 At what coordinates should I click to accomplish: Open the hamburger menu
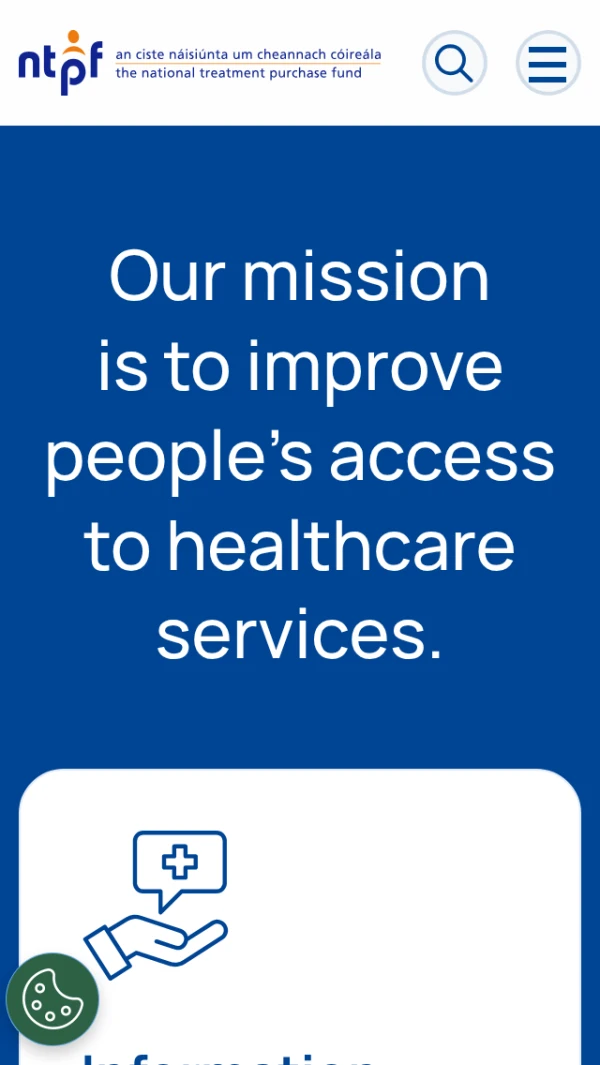(x=547, y=63)
